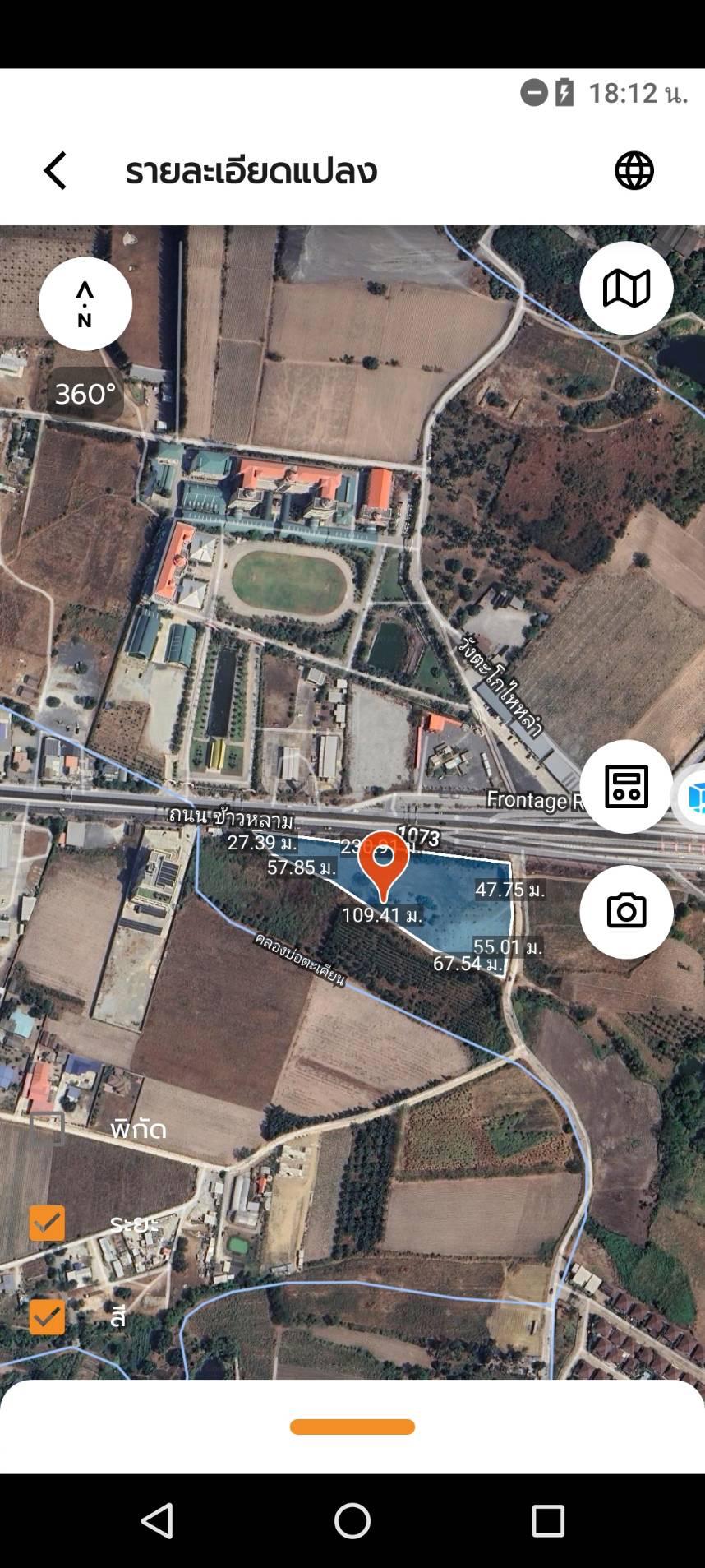Screen dimensions: 705x1568
Task: Go back using the top-left arrow
Action: (x=55, y=171)
